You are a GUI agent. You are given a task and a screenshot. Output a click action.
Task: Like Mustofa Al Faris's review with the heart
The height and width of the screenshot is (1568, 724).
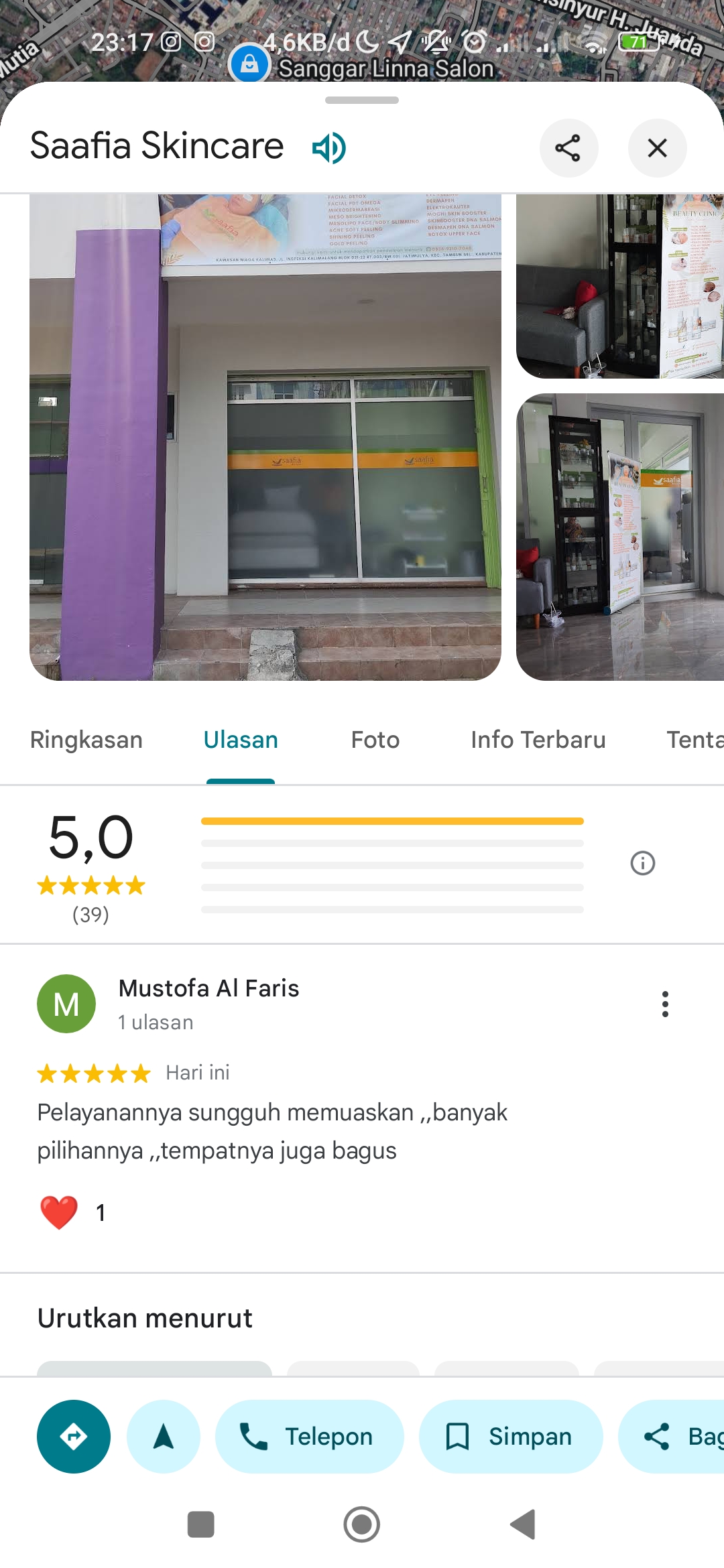tap(59, 1212)
